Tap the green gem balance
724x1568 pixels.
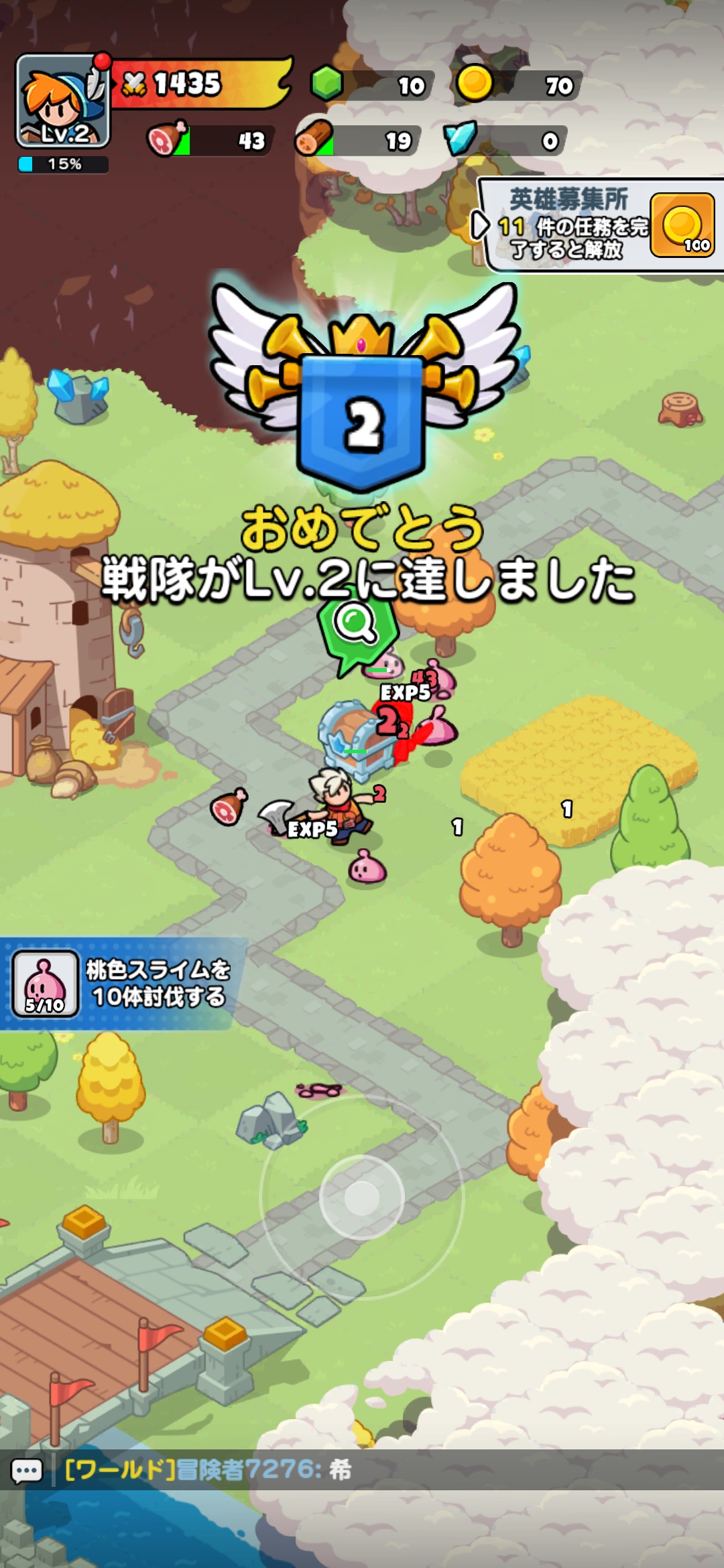tap(372, 85)
